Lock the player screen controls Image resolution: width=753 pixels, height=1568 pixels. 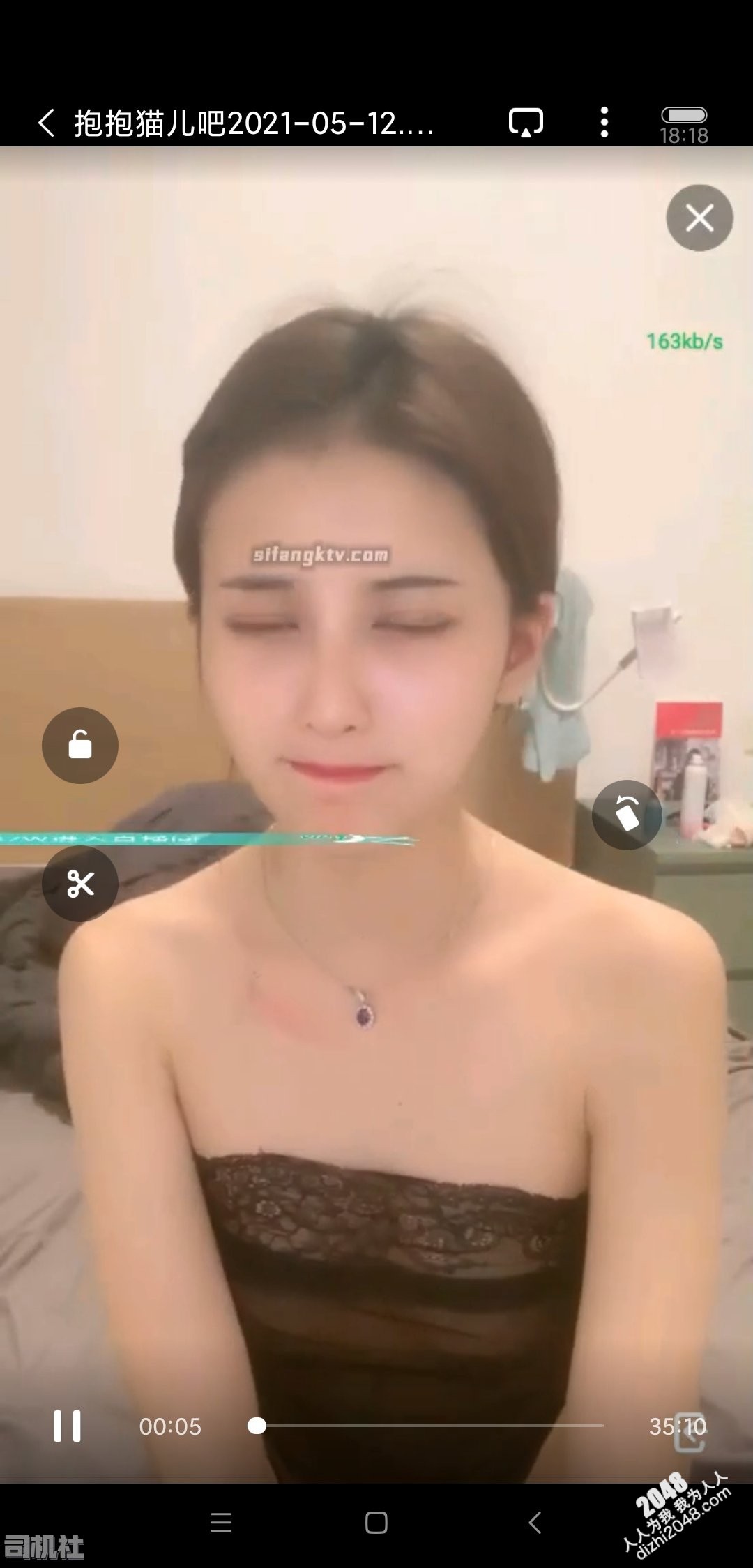pos(80,745)
